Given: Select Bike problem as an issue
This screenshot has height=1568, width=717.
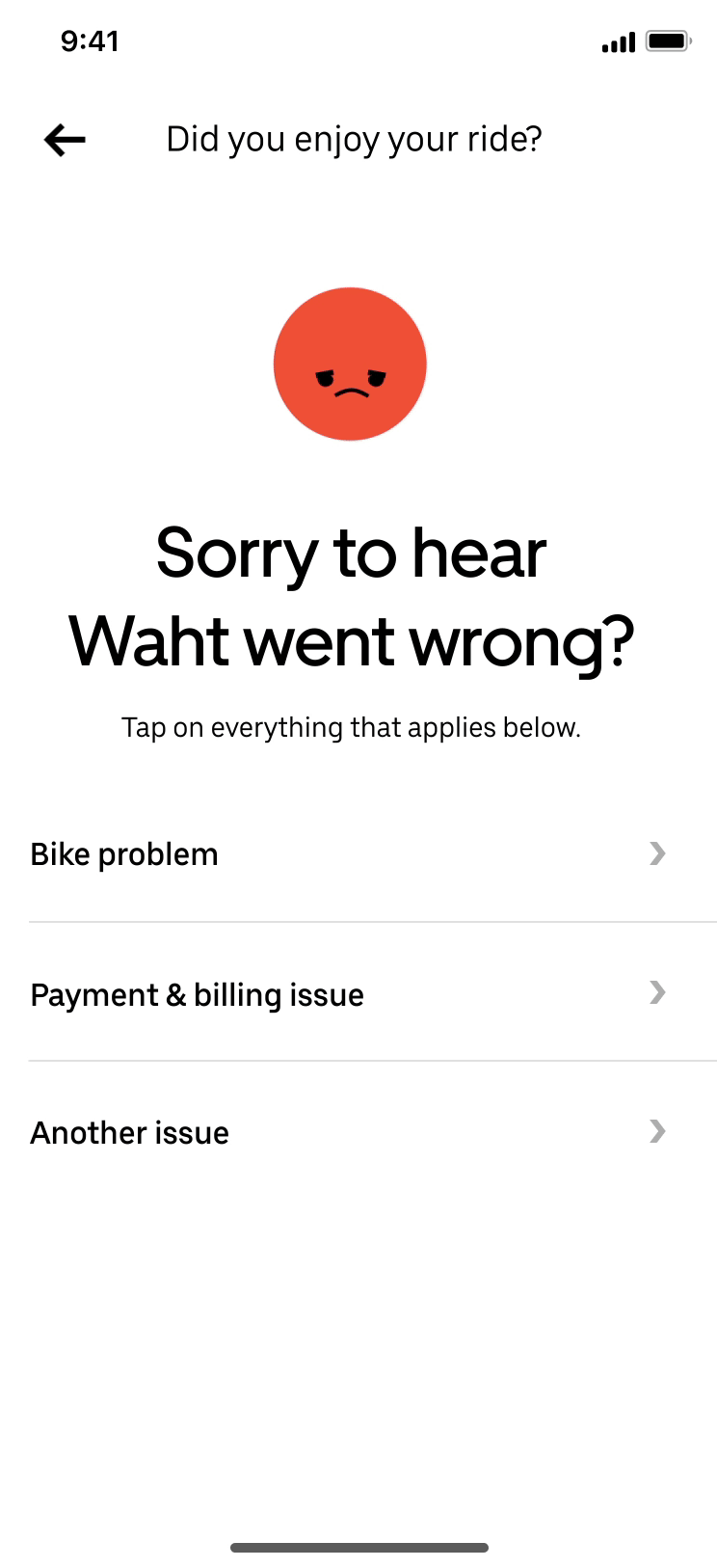Looking at the screenshot, I should tap(123, 853).
